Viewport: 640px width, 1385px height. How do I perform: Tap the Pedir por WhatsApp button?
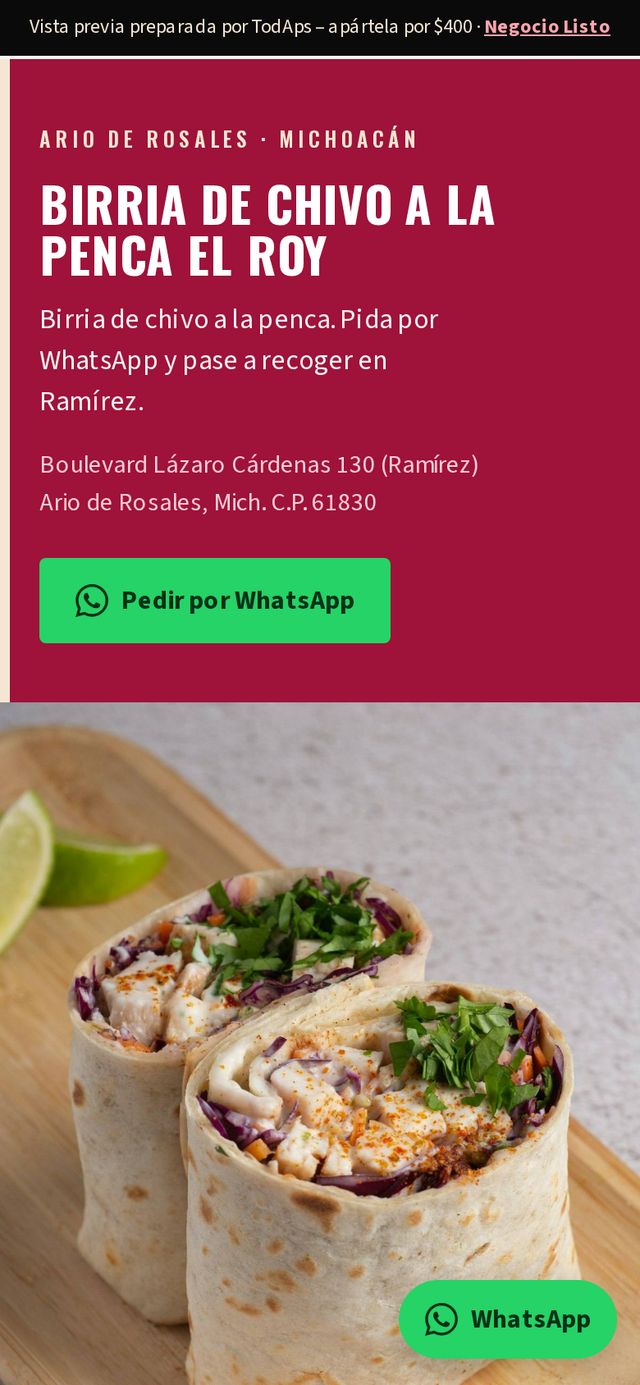pos(215,600)
